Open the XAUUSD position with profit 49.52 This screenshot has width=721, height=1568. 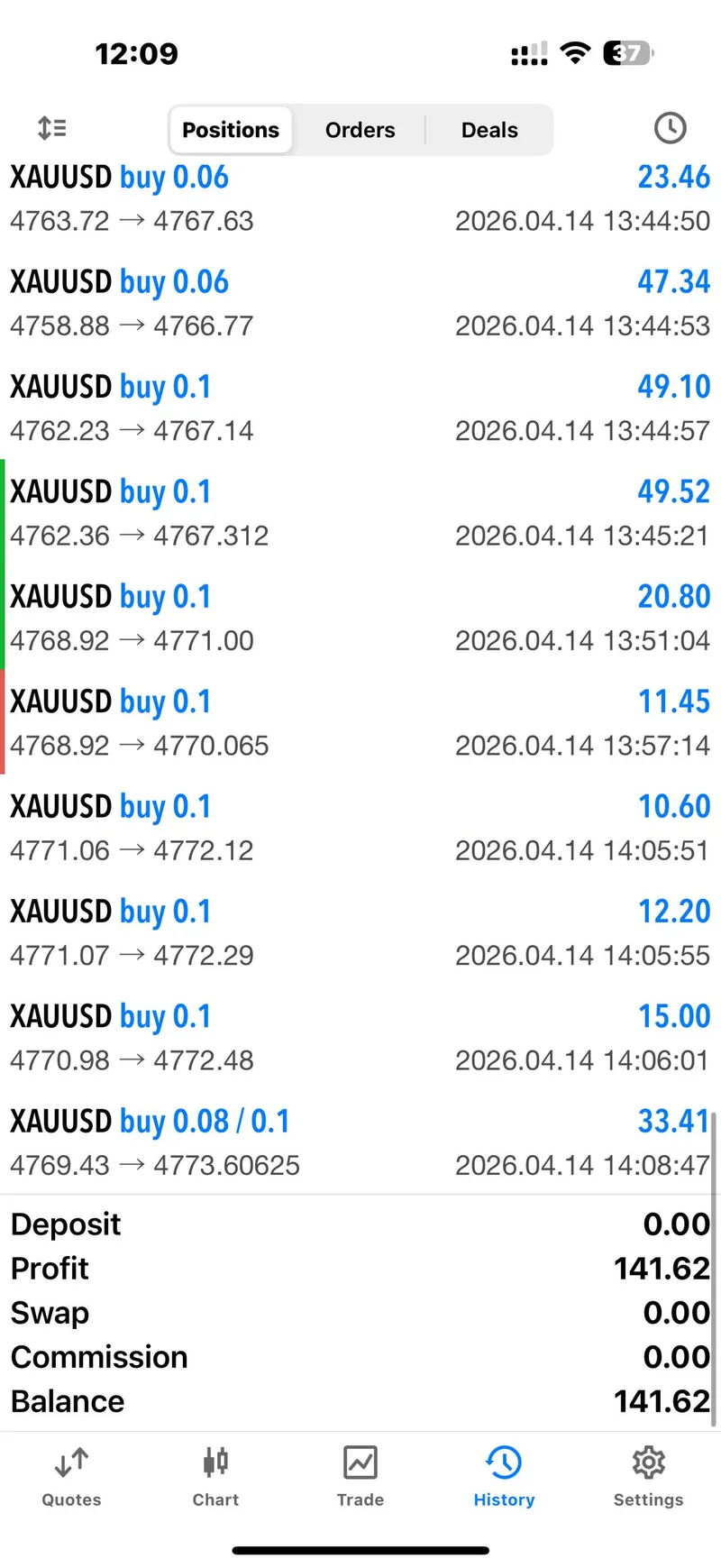pos(360,512)
